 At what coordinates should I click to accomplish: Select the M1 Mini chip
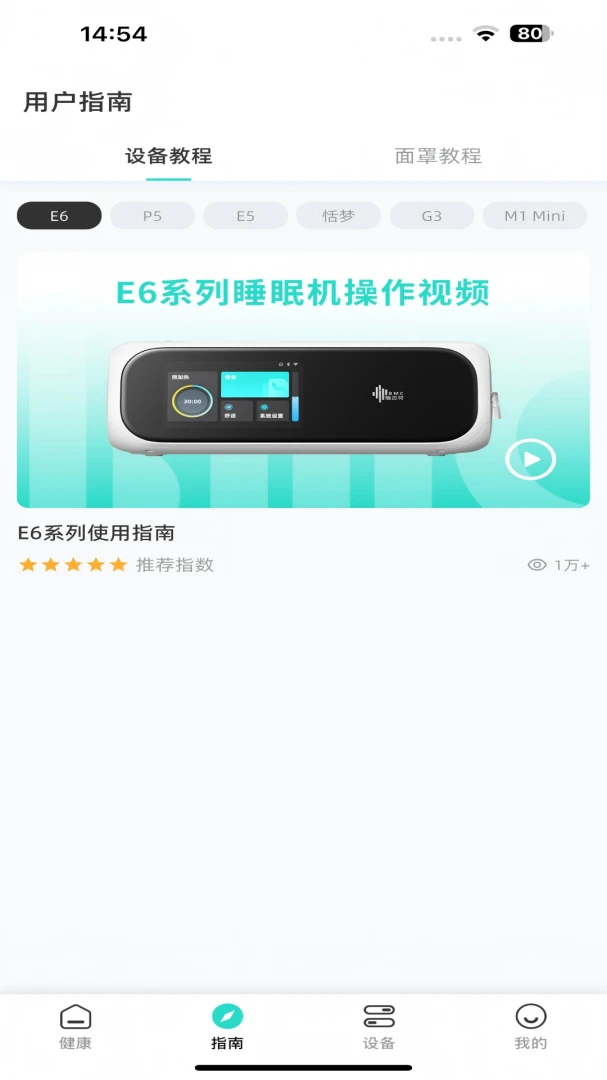tap(535, 216)
